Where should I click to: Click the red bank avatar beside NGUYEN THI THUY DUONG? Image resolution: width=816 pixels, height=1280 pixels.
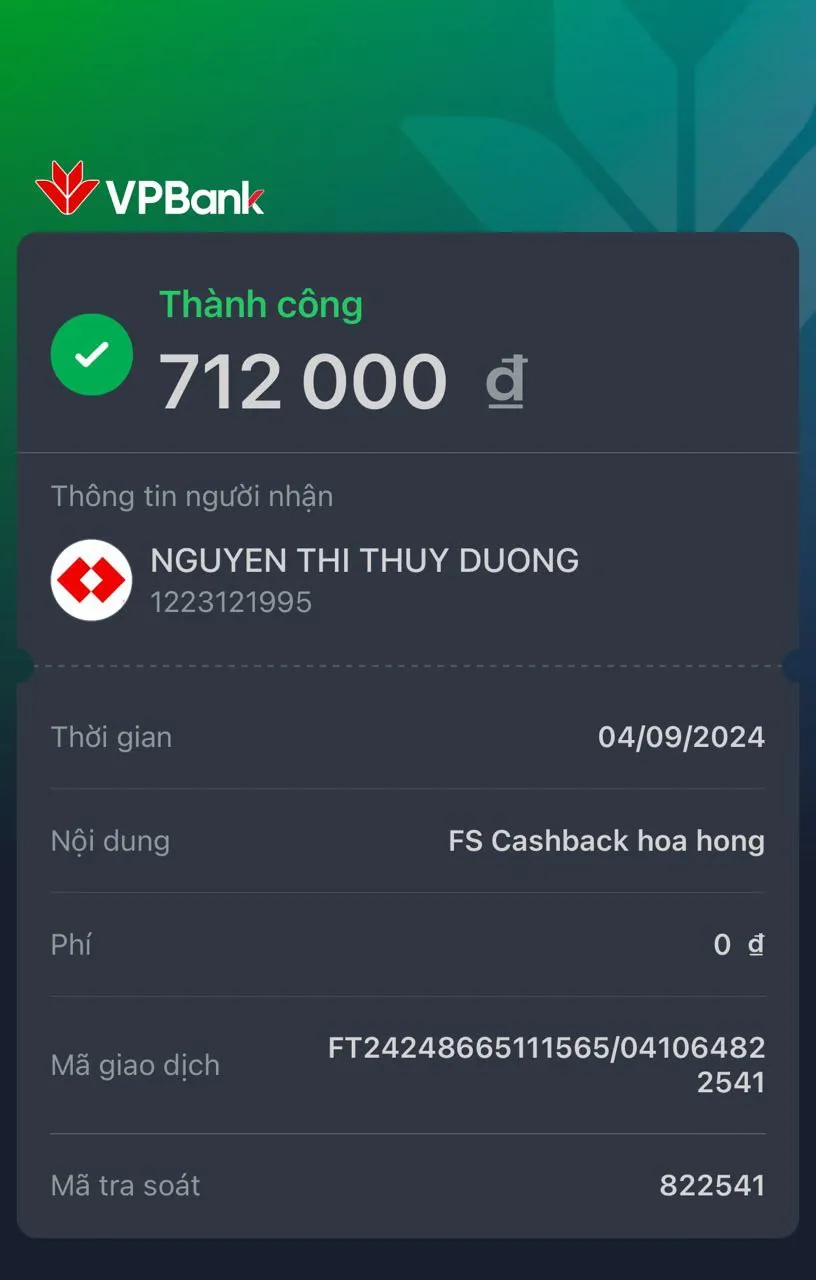click(90, 580)
